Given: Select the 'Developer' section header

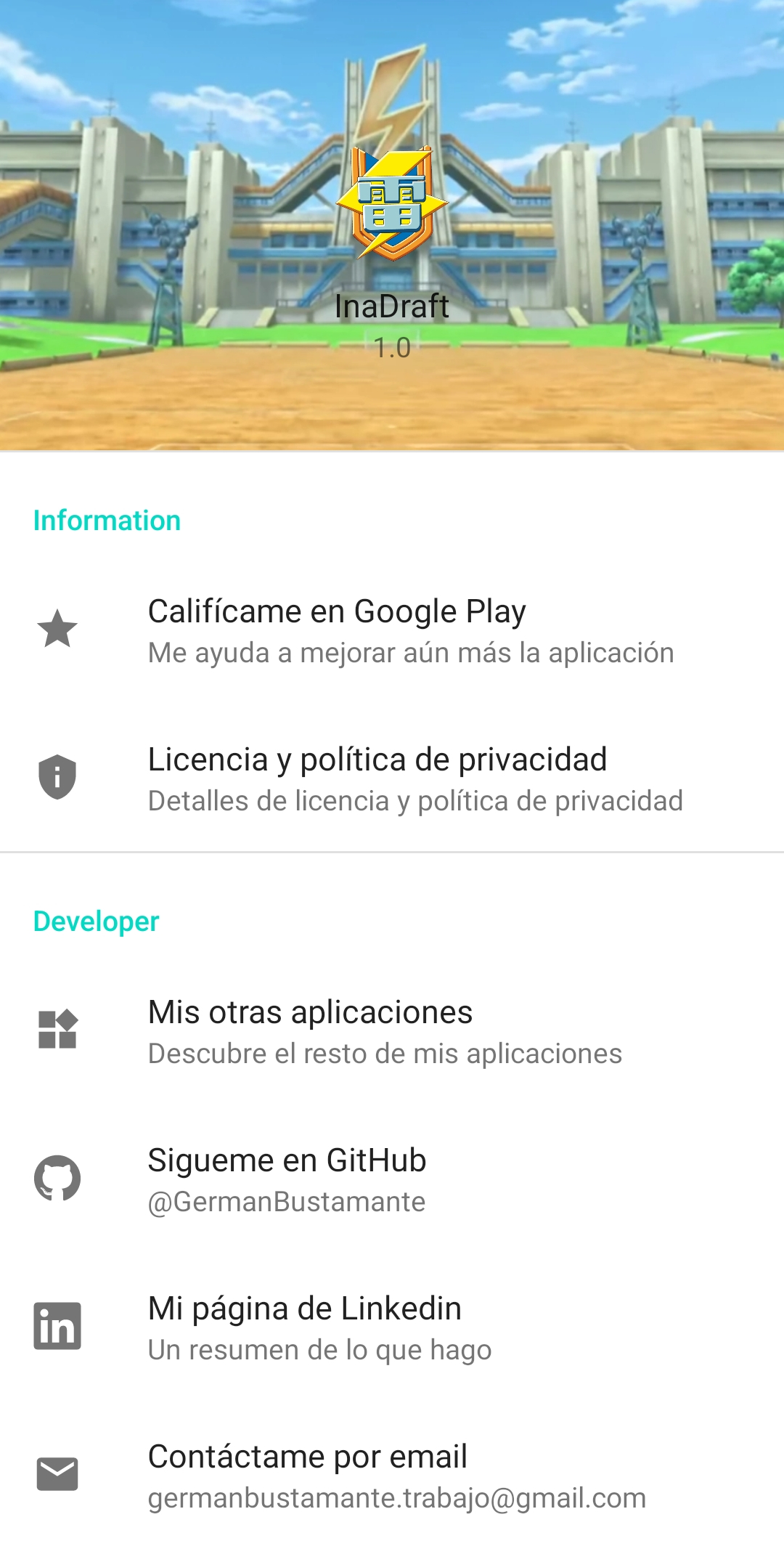Looking at the screenshot, I should [95, 921].
